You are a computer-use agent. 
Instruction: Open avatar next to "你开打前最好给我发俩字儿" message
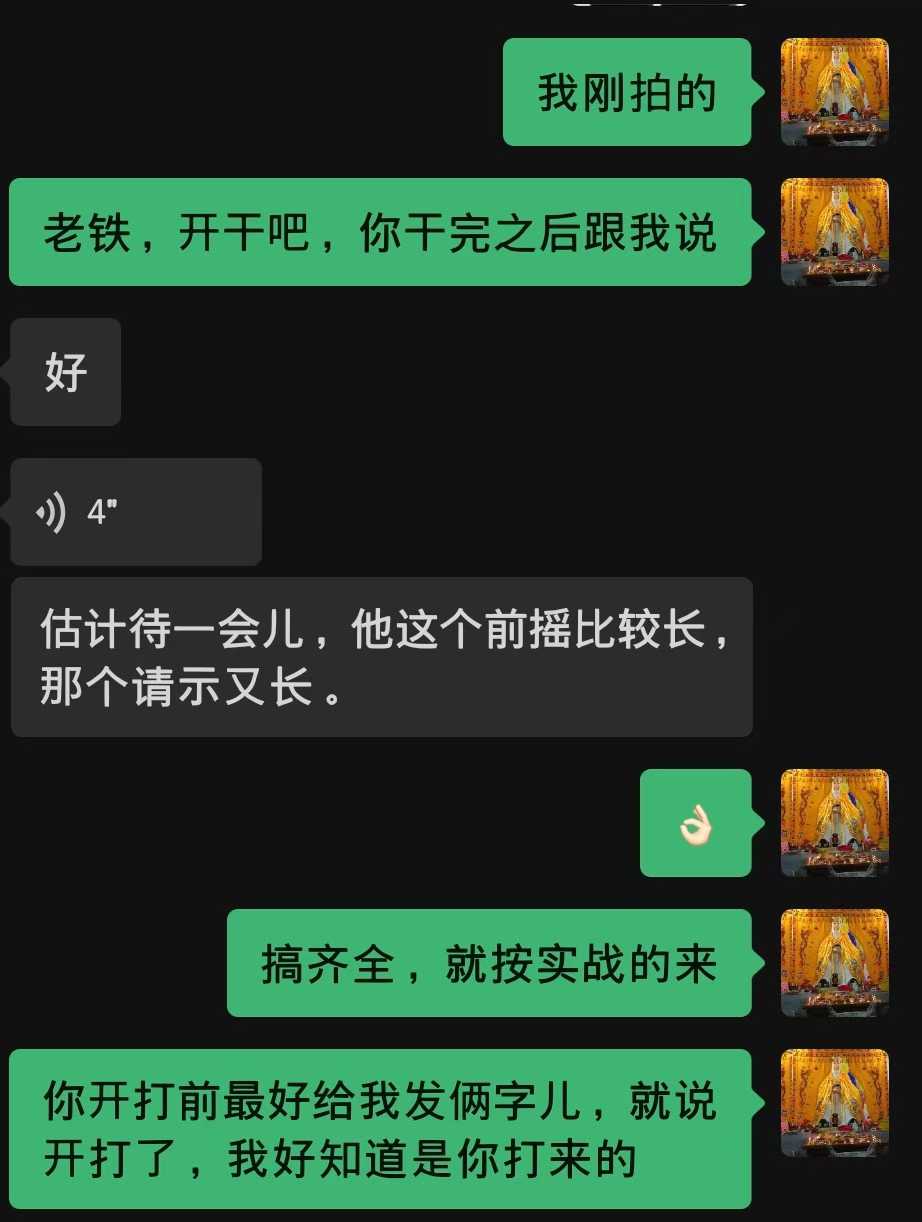click(x=834, y=1103)
